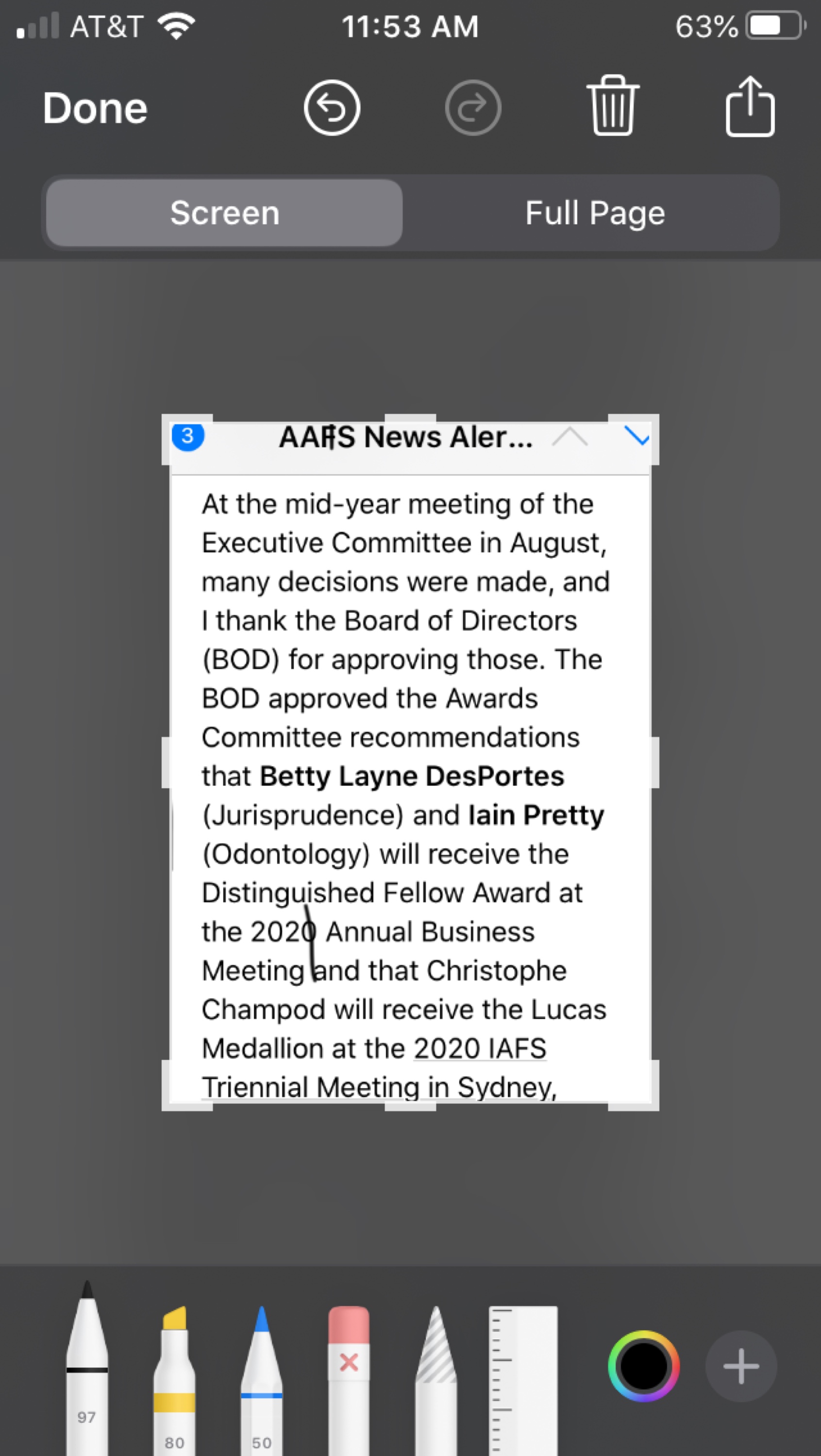Viewport: 821px width, 1456px height.
Task: Switch to the Screen tab
Action: tap(224, 213)
